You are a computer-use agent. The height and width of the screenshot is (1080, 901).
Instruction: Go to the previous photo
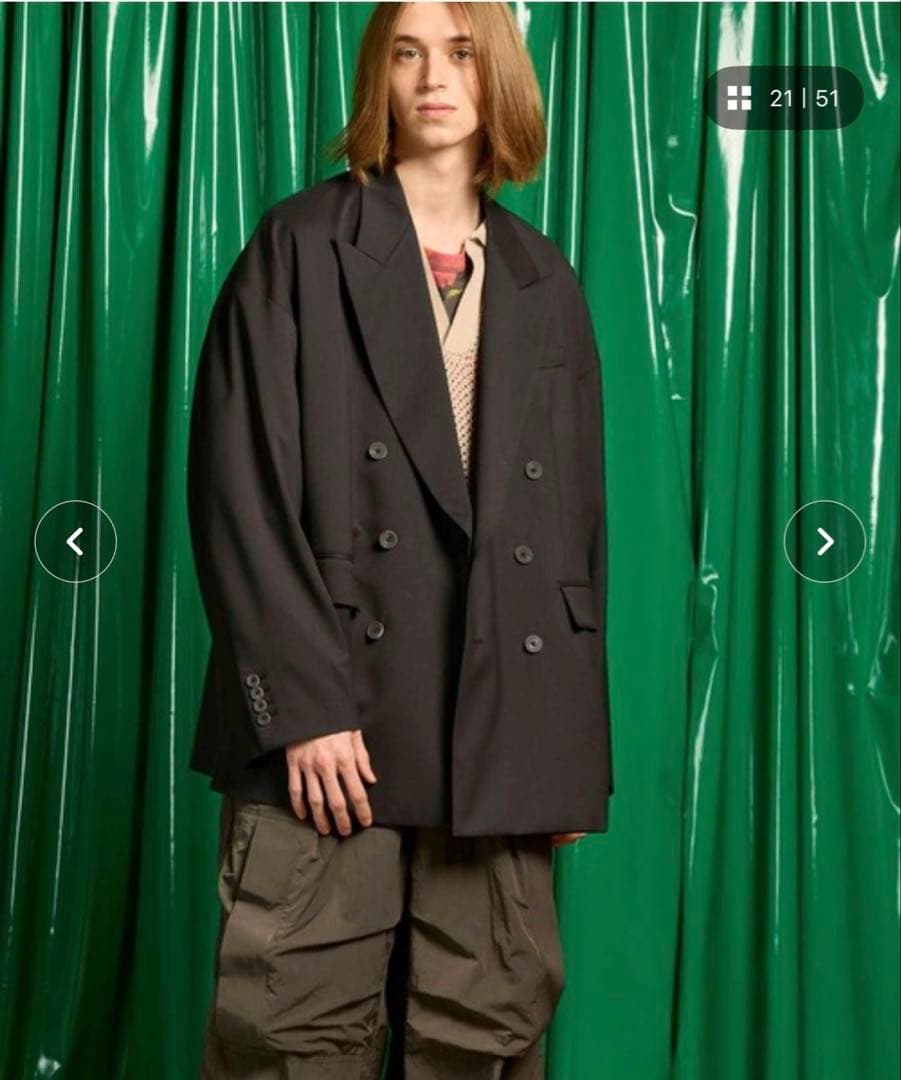click(75, 541)
